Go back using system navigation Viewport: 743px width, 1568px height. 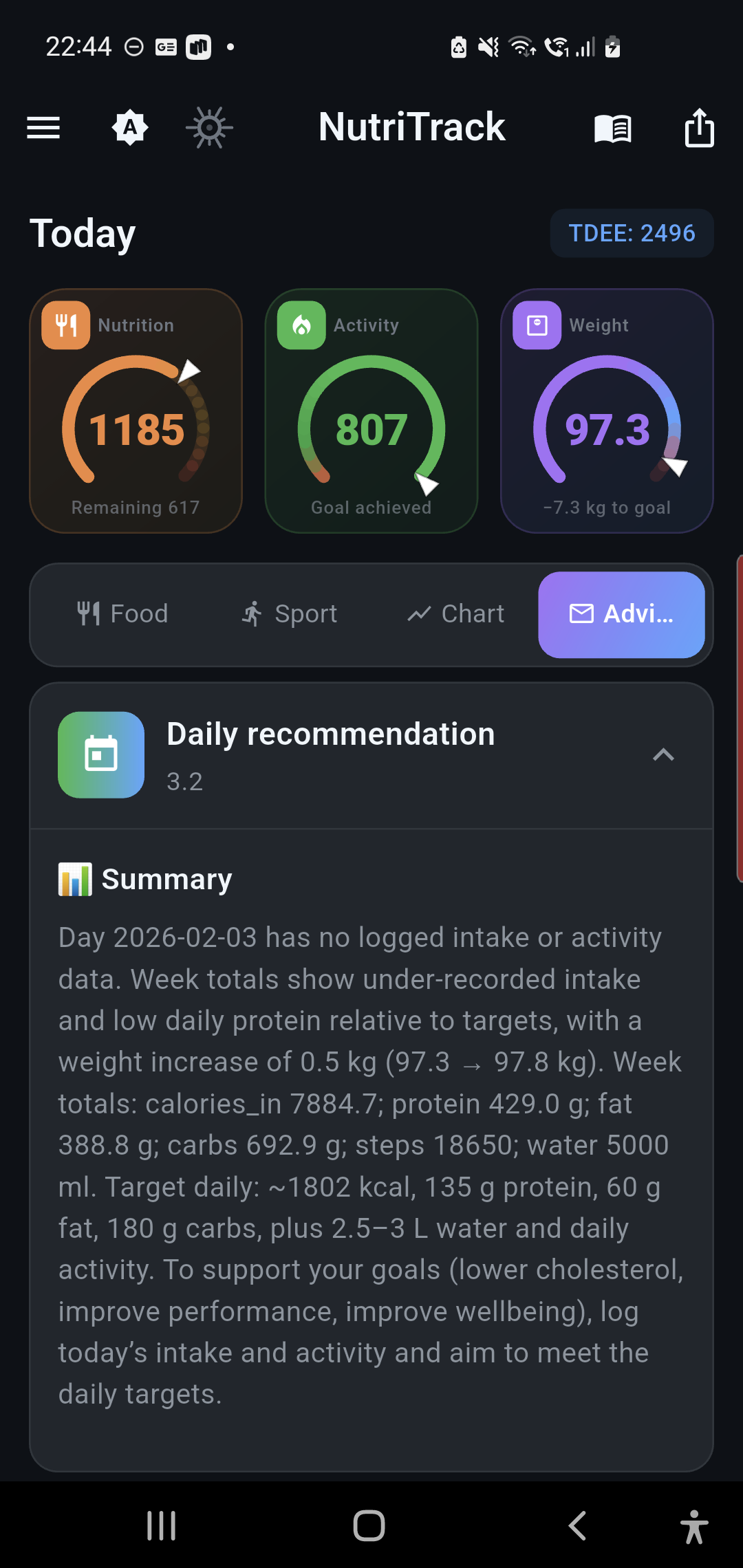click(578, 1525)
